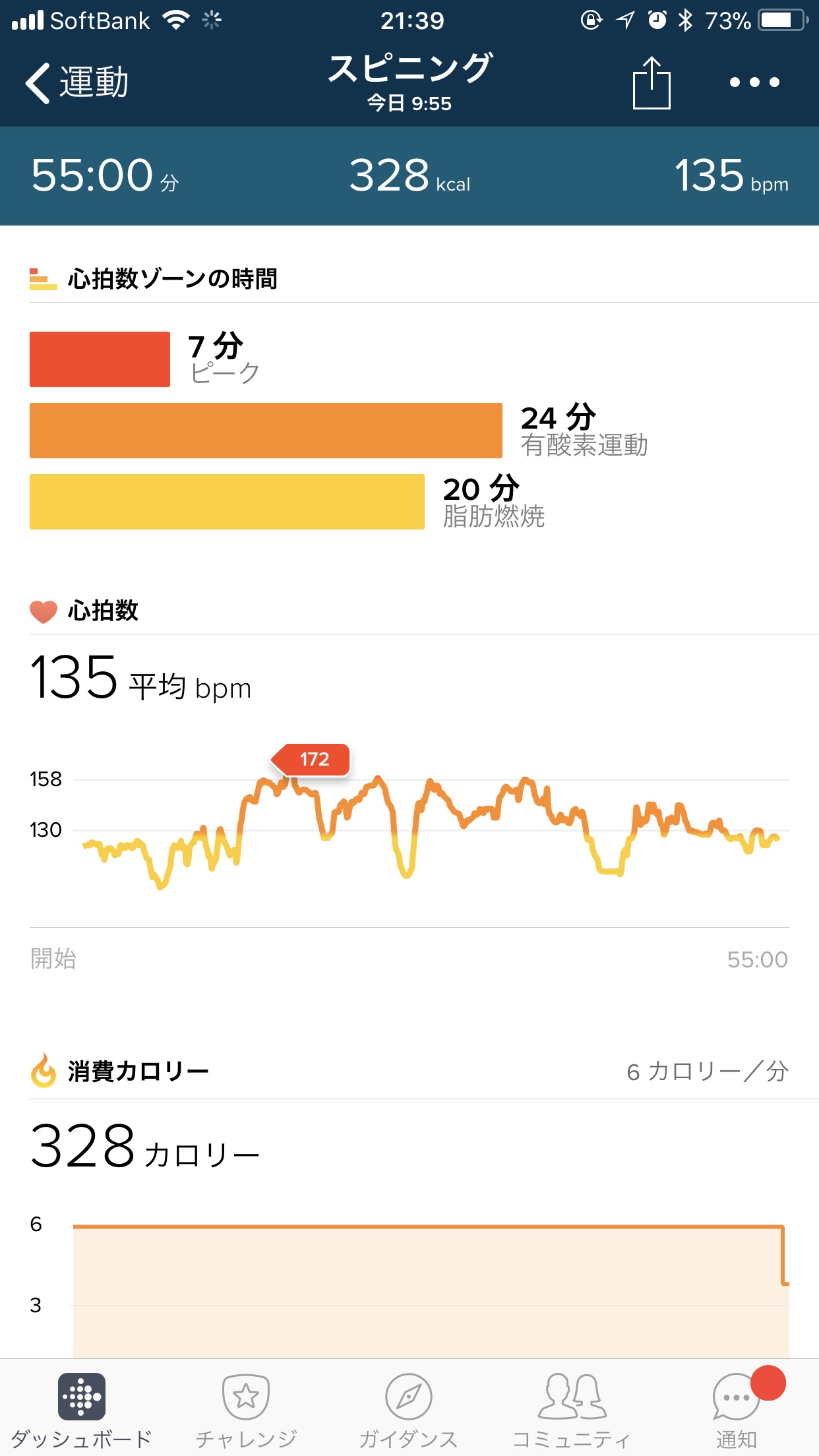819x1456 pixels.
Task: Open the 通知 notifications tab
Action: pos(736,1409)
